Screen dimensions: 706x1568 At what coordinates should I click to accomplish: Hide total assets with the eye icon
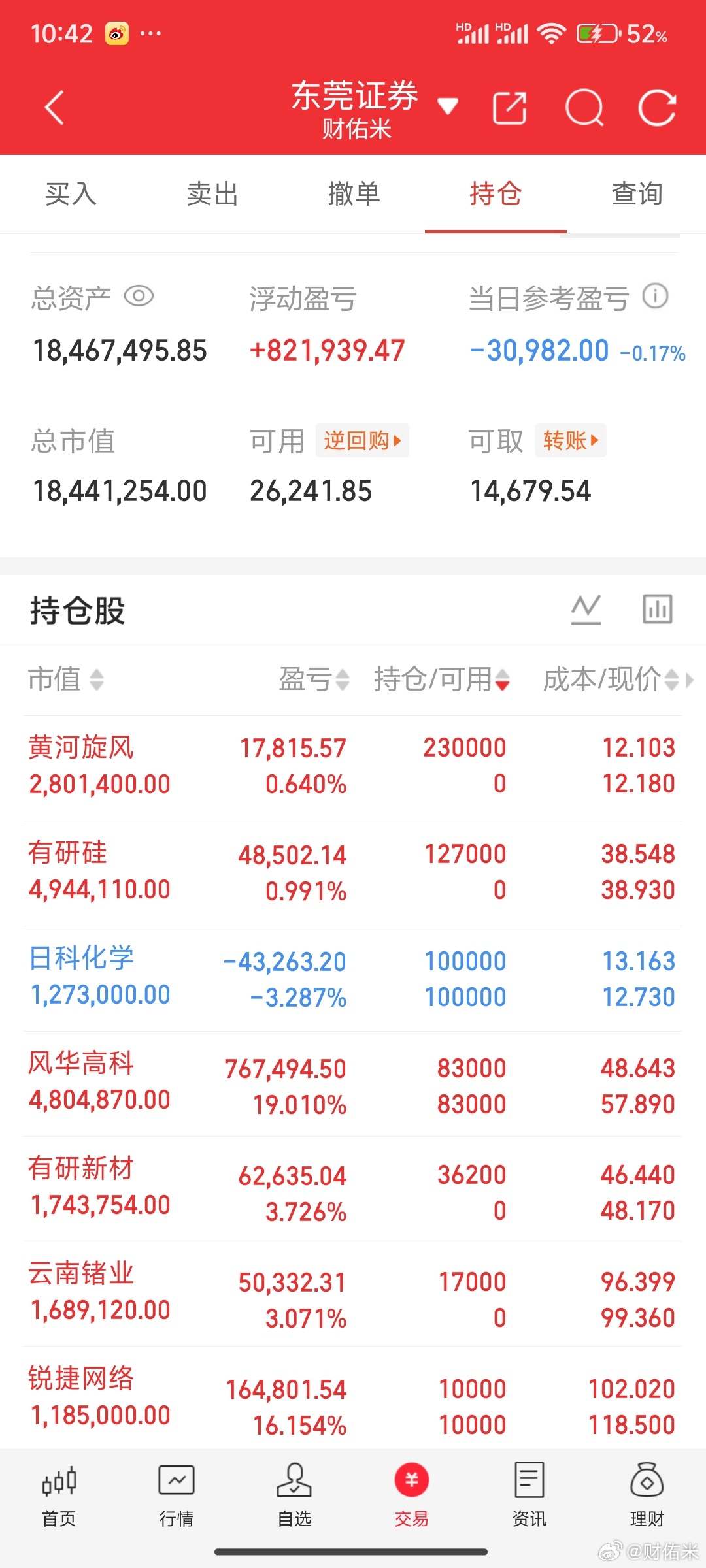click(x=139, y=297)
